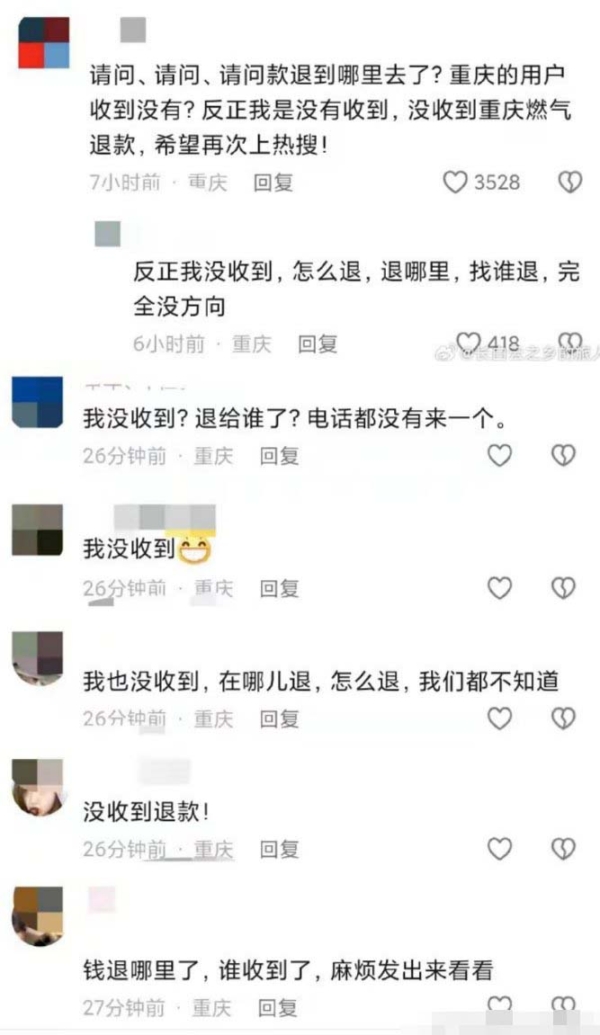Reply to the comment starting 钱退哪里了
600x1035 pixels.
click(277, 1007)
